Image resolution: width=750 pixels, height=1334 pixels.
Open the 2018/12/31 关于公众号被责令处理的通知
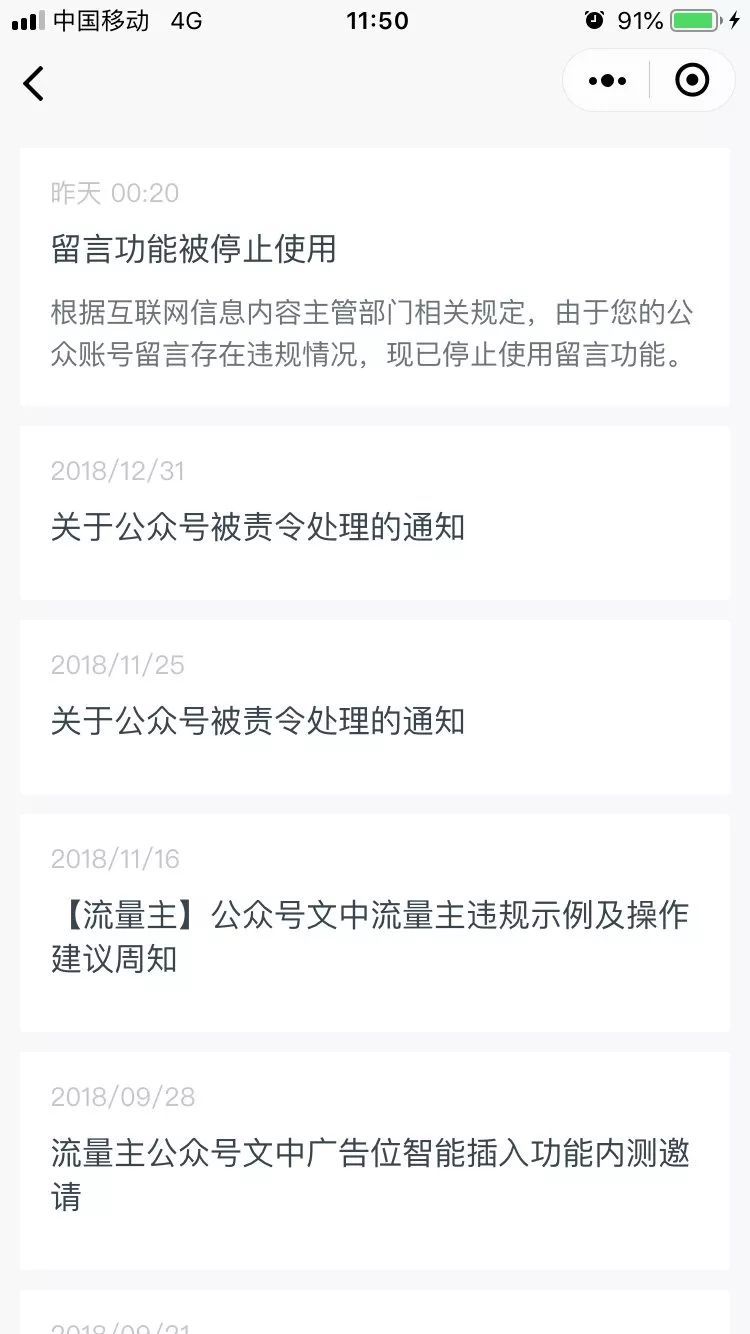375,513
